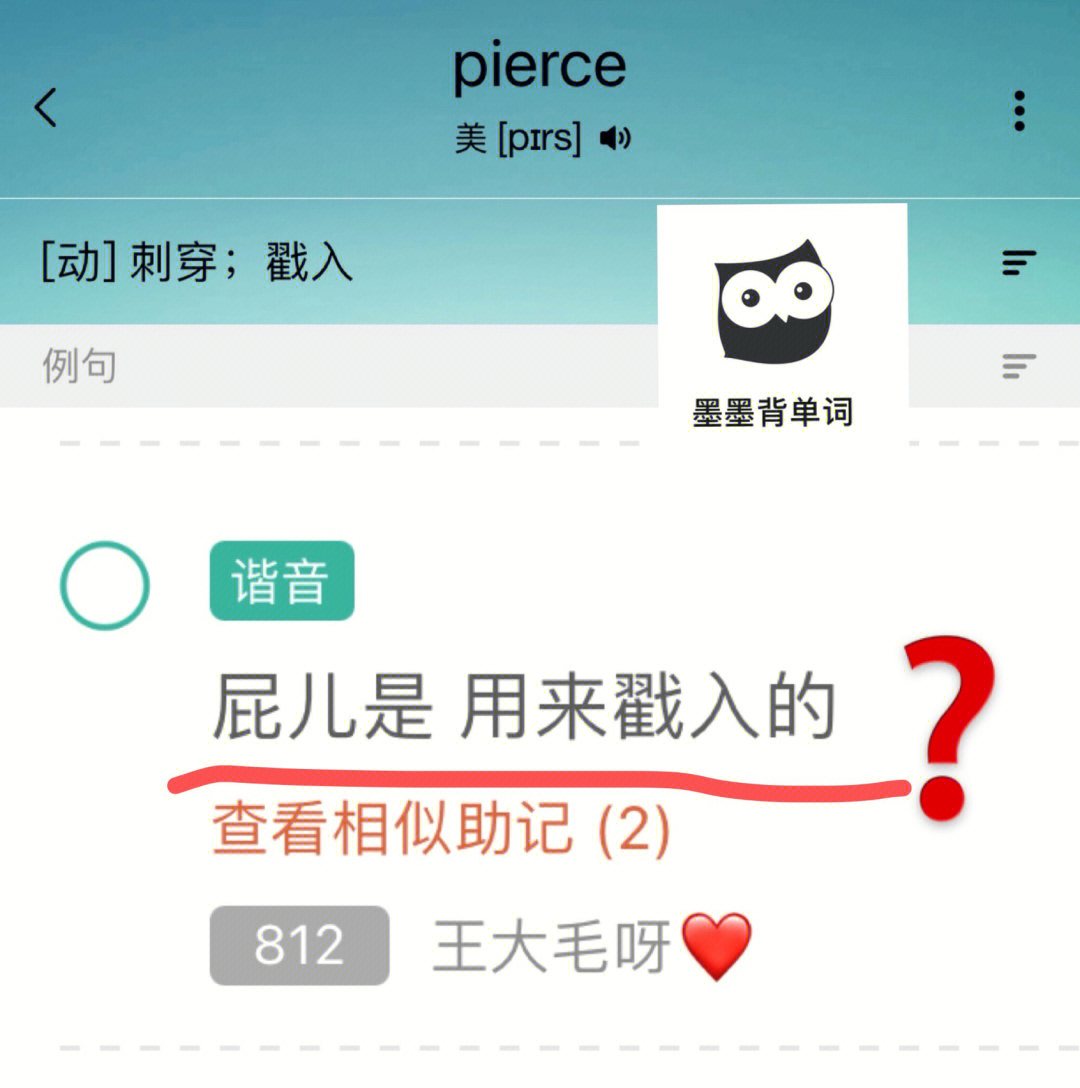
Task: Go back from the pierce word page
Action: point(46,107)
